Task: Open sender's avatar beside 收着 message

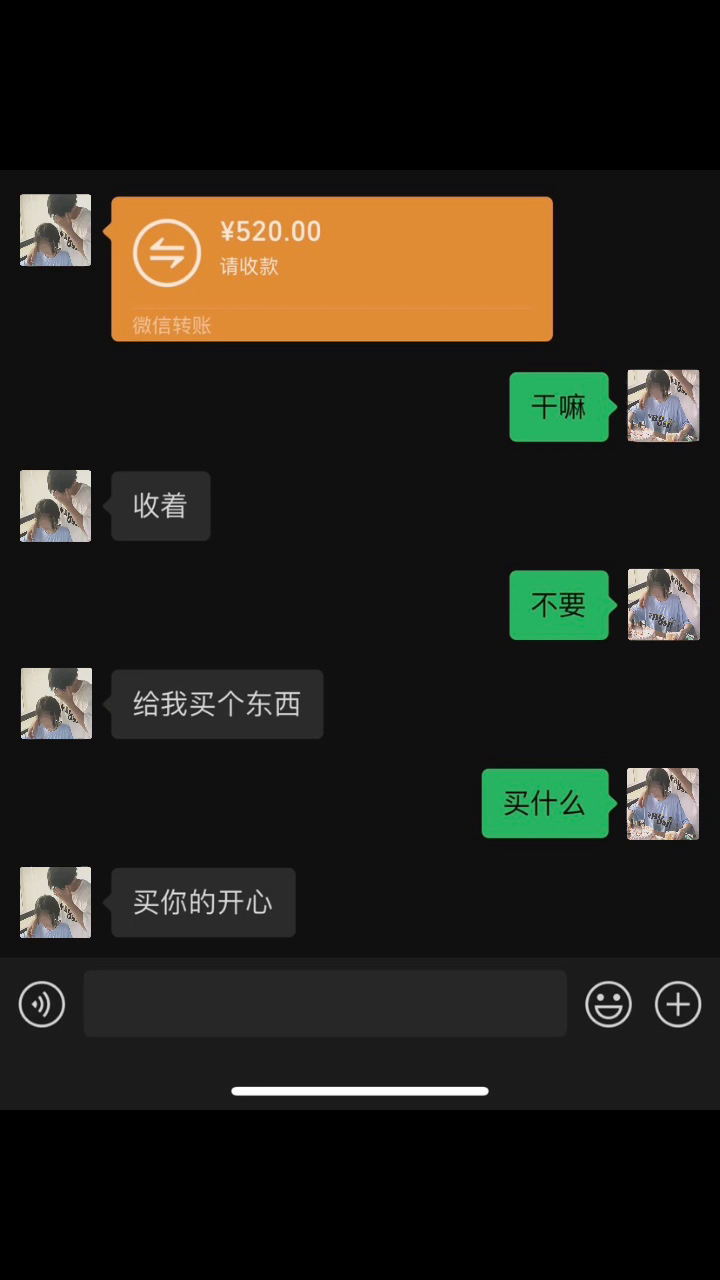Action: (56, 506)
